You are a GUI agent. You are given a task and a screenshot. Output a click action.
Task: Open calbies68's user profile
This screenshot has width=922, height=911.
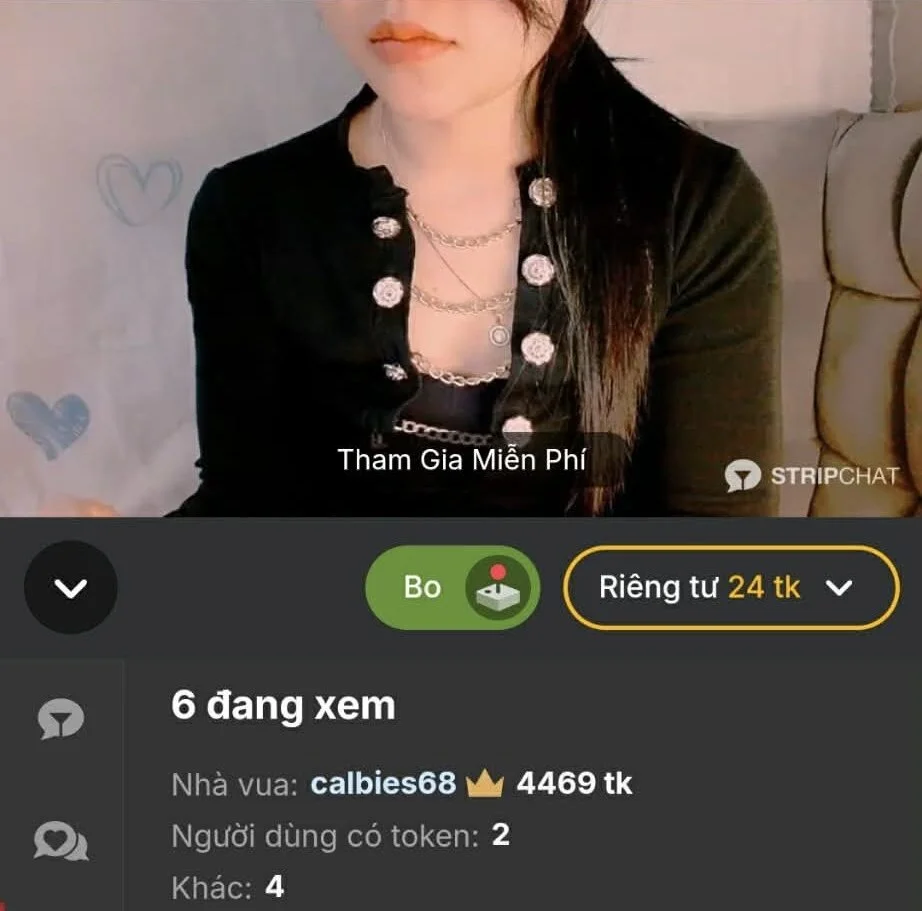[383, 783]
